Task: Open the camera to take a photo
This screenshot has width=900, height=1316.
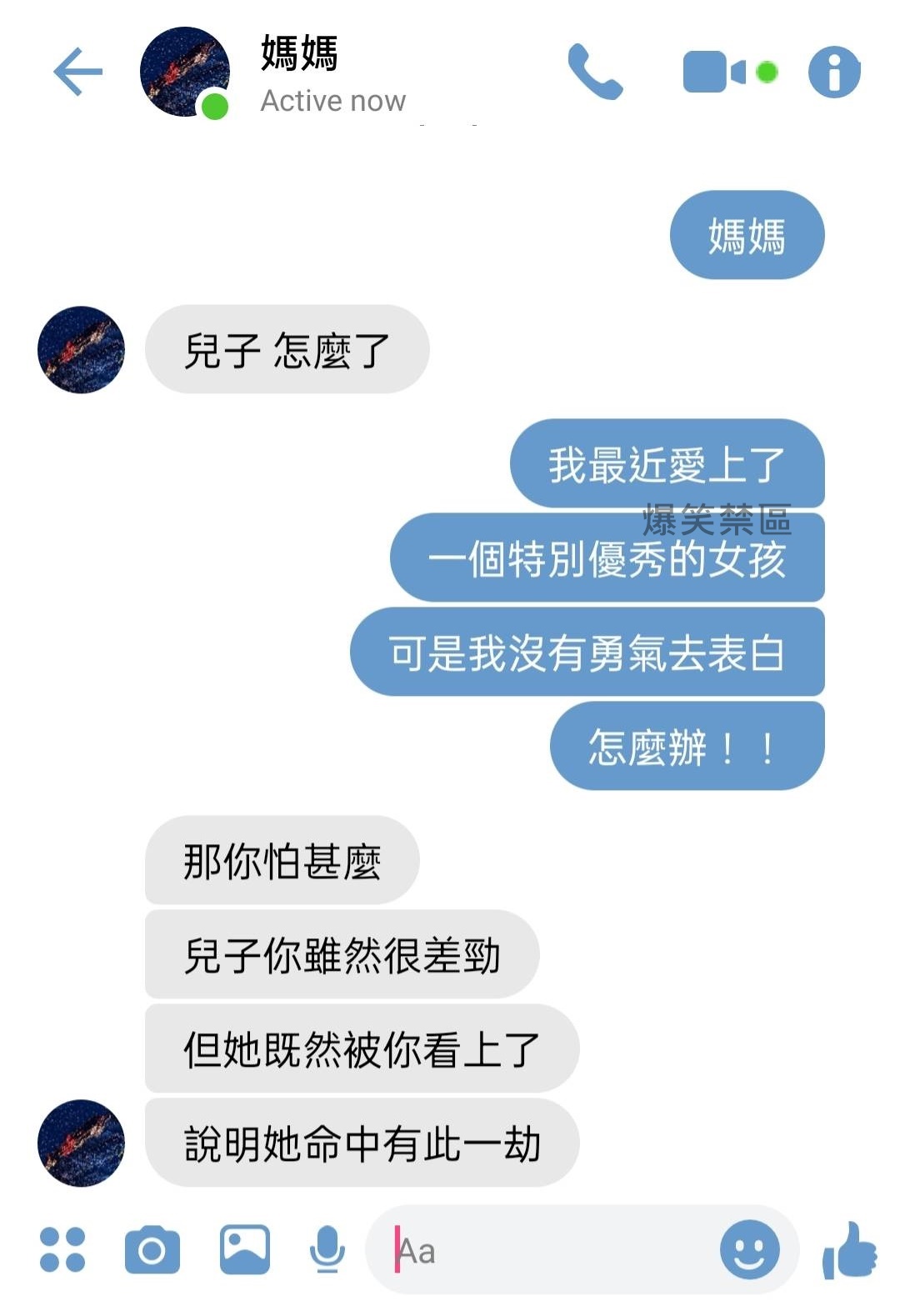Action: tap(152, 1249)
